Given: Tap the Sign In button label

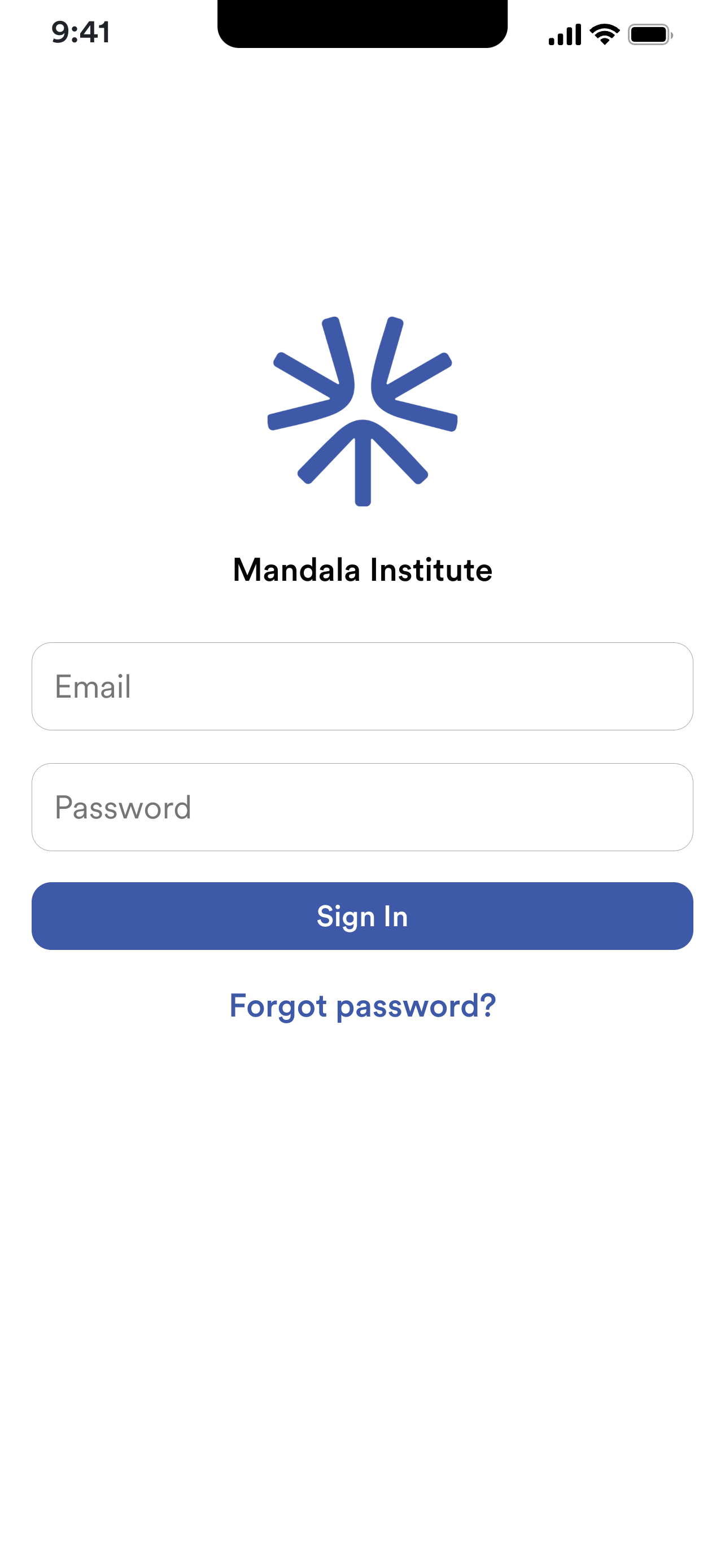Looking at the screenshot, I should [362, 916].
